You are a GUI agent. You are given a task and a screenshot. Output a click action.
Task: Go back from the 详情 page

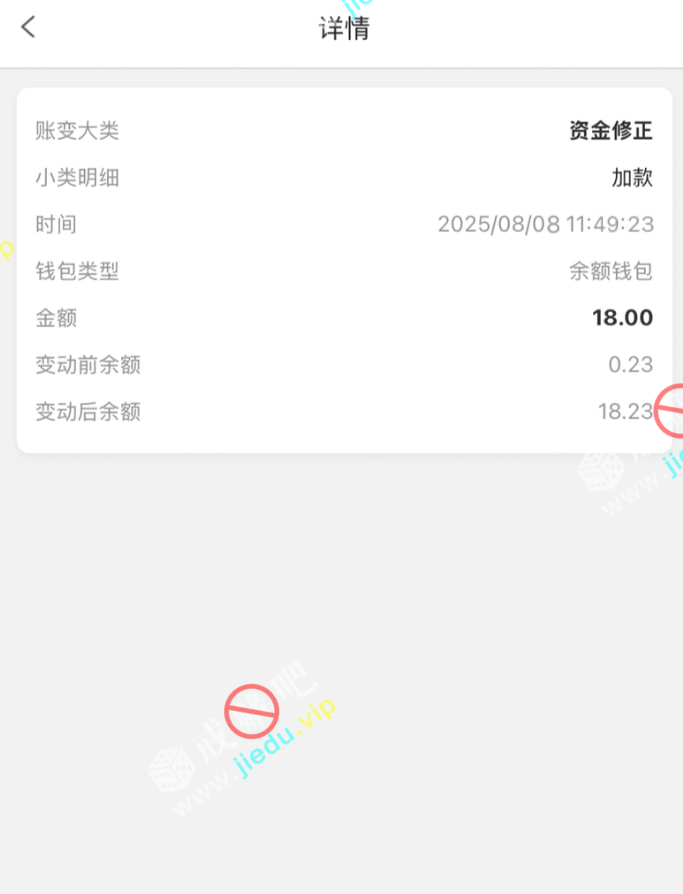[x=28, y=28]
